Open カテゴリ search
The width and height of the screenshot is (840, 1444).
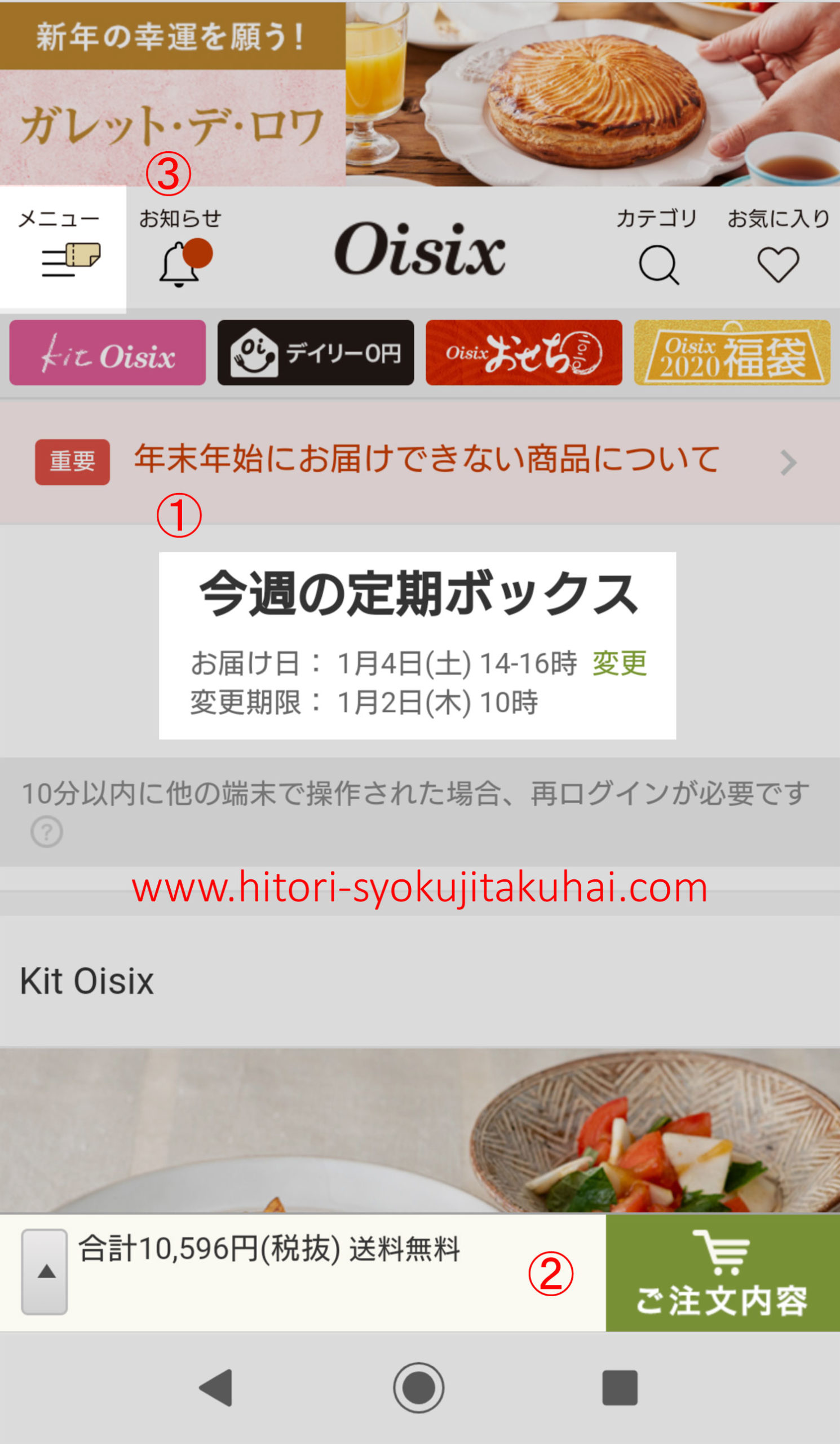click(x=657, y=252)
